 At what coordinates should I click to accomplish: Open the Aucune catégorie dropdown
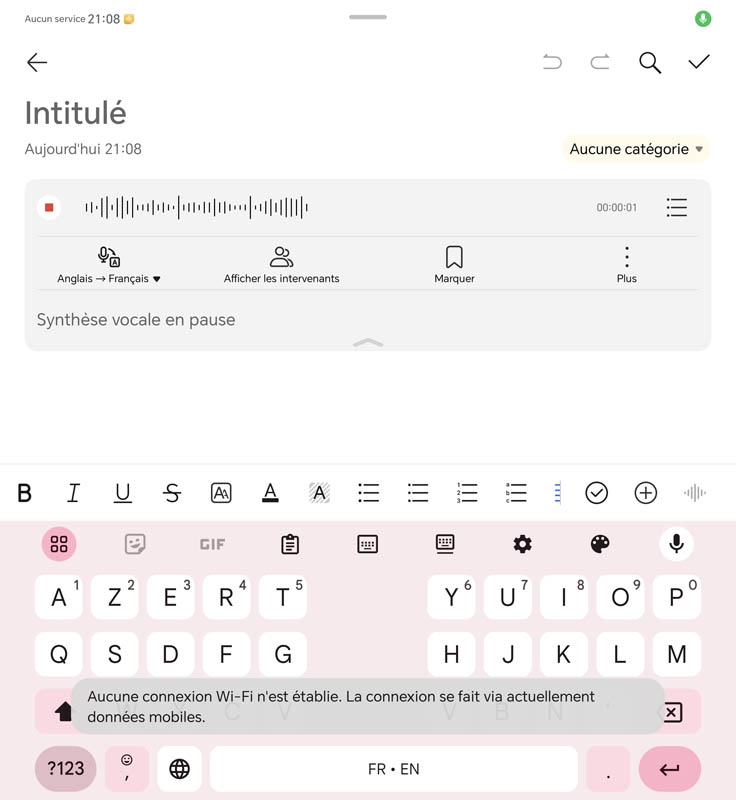click(x=636, y=149)
